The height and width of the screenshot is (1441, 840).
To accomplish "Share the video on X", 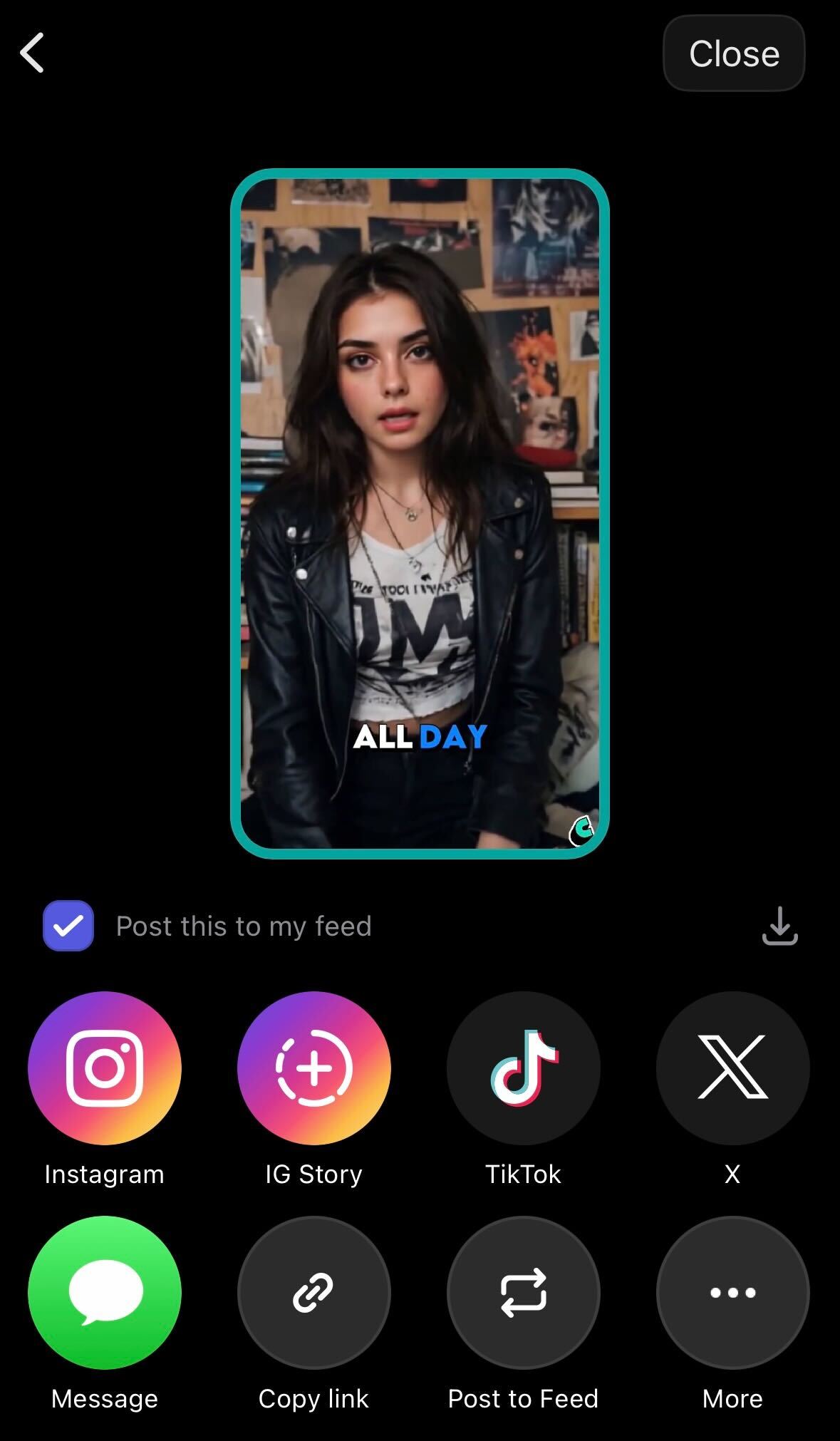I will [x=732, y=1068].
